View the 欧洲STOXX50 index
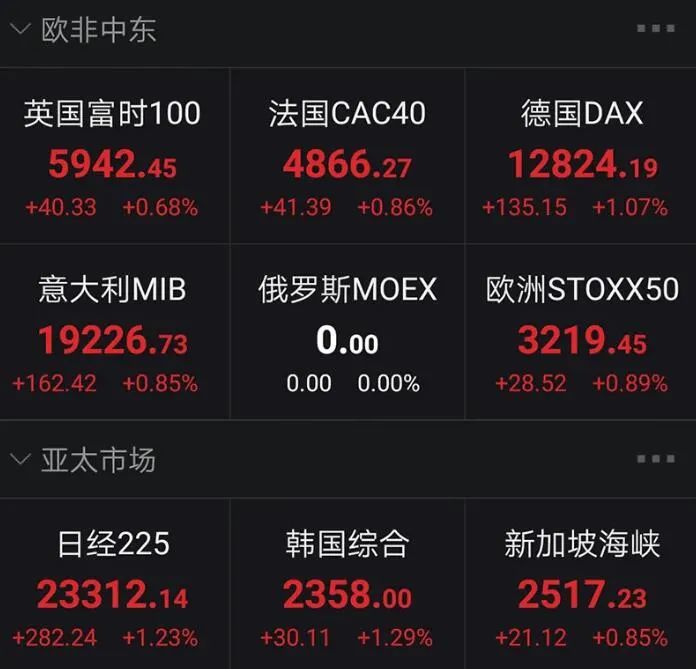This screenshot has height=669, width=696. click(581, 332)
